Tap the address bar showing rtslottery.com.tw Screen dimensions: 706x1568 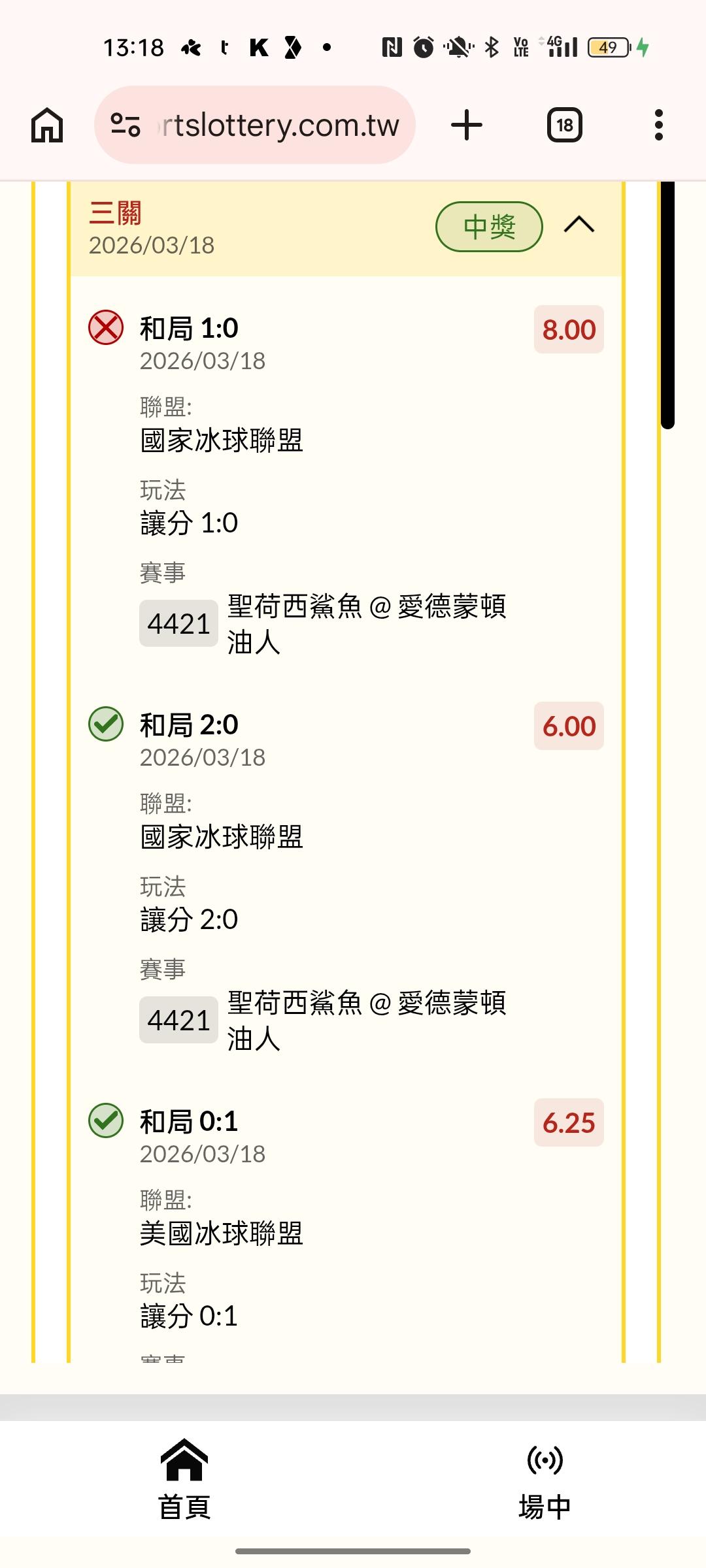pos(278,125)
